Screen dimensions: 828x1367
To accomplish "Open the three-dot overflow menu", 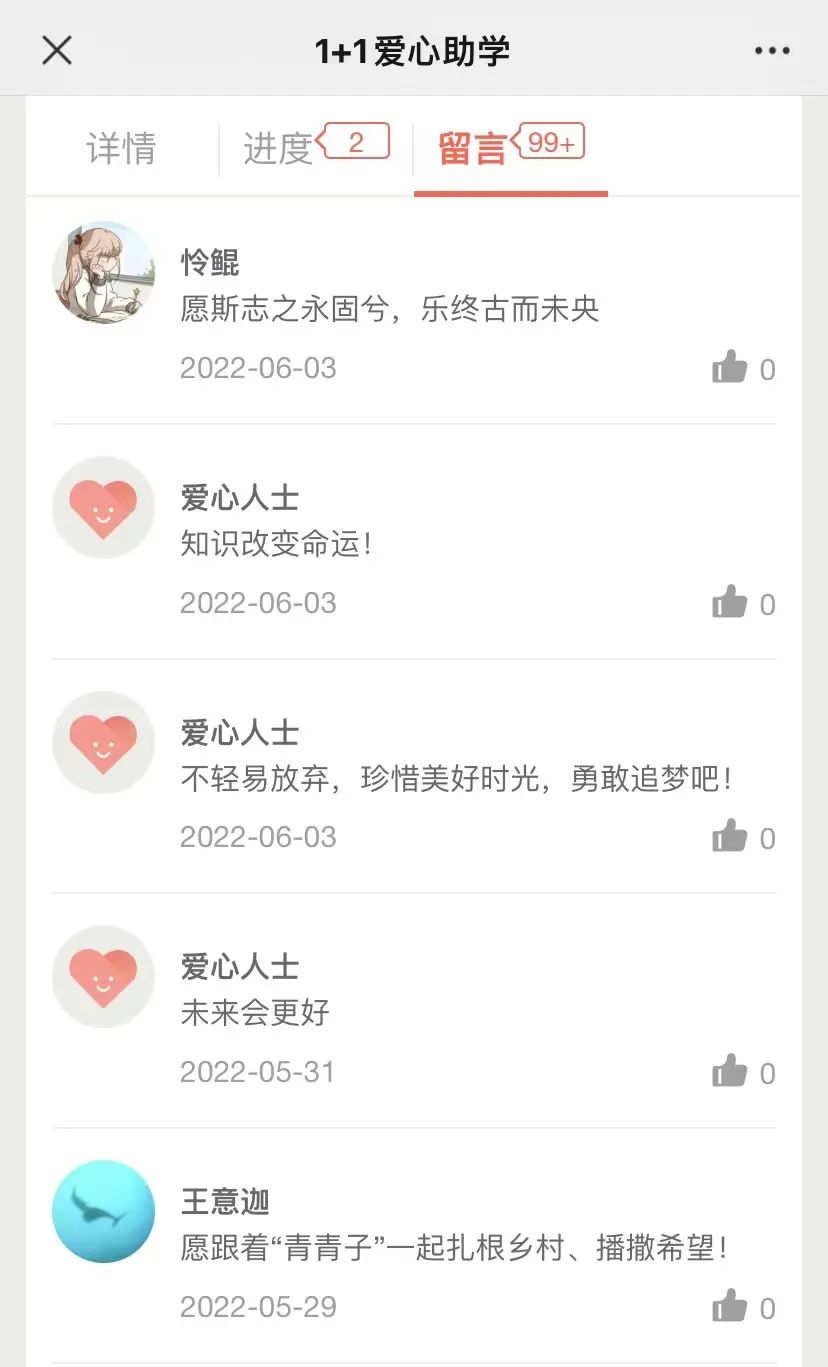I will tap(772, 51).
